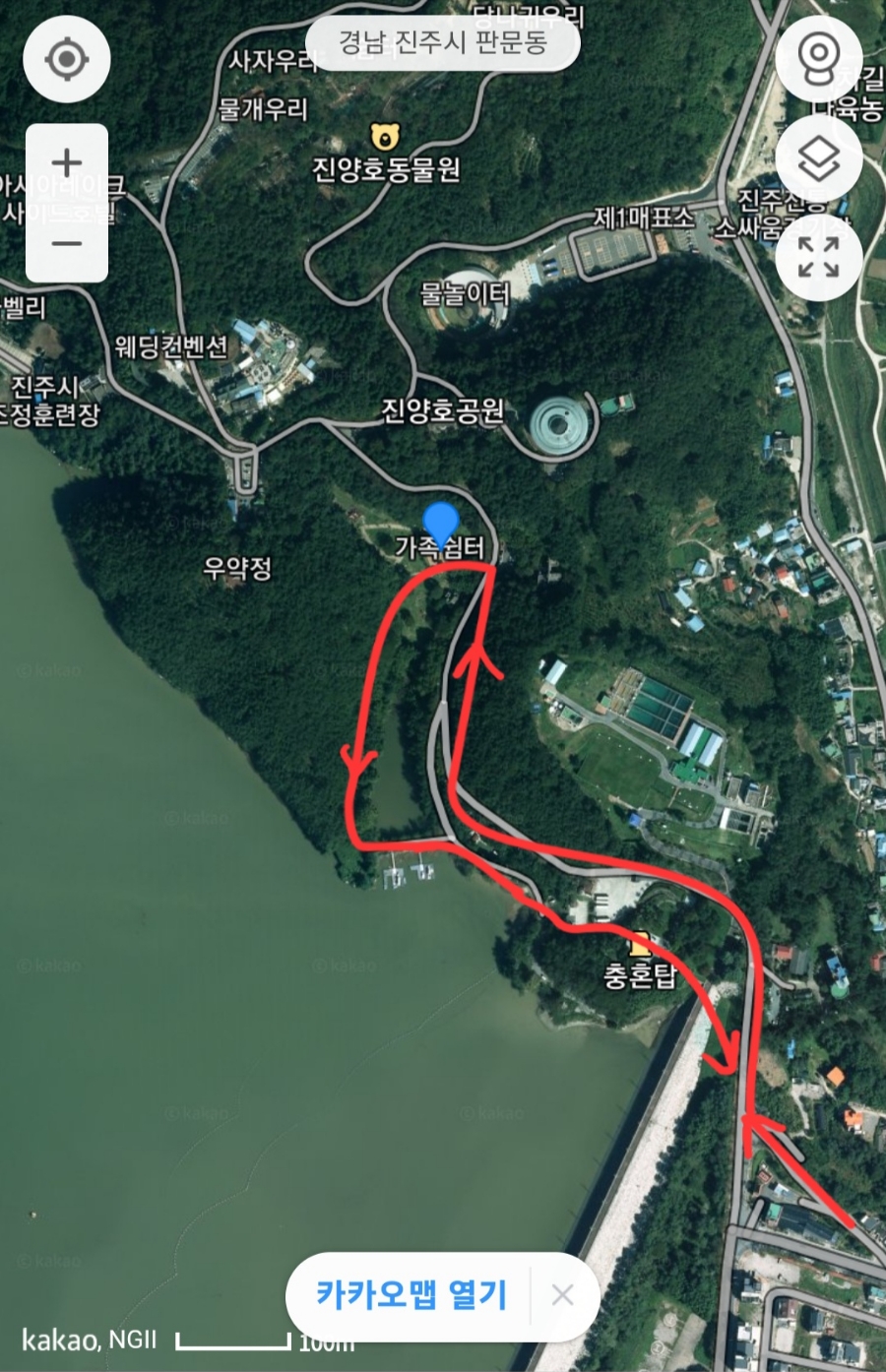Center map on my current location
Viewport: 886px width, 1372px height.
(67, 60)
